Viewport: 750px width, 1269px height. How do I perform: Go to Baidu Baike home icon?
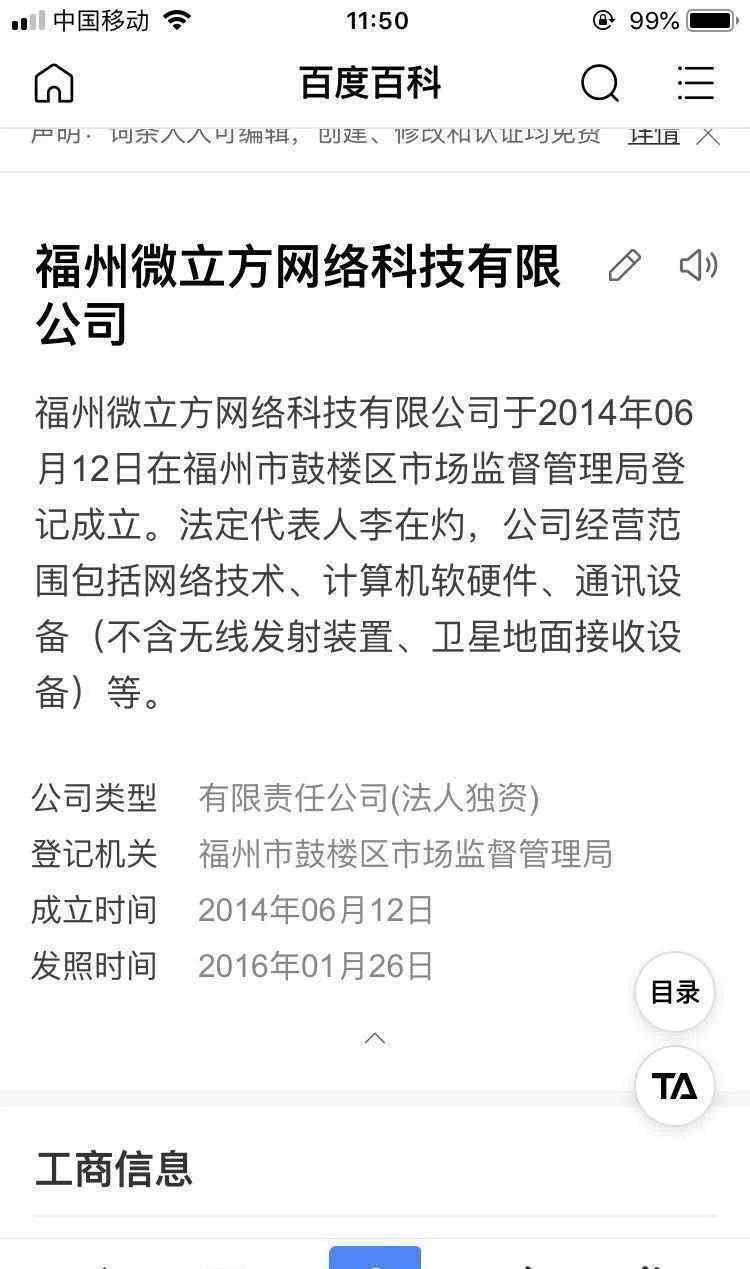[54, 83]
